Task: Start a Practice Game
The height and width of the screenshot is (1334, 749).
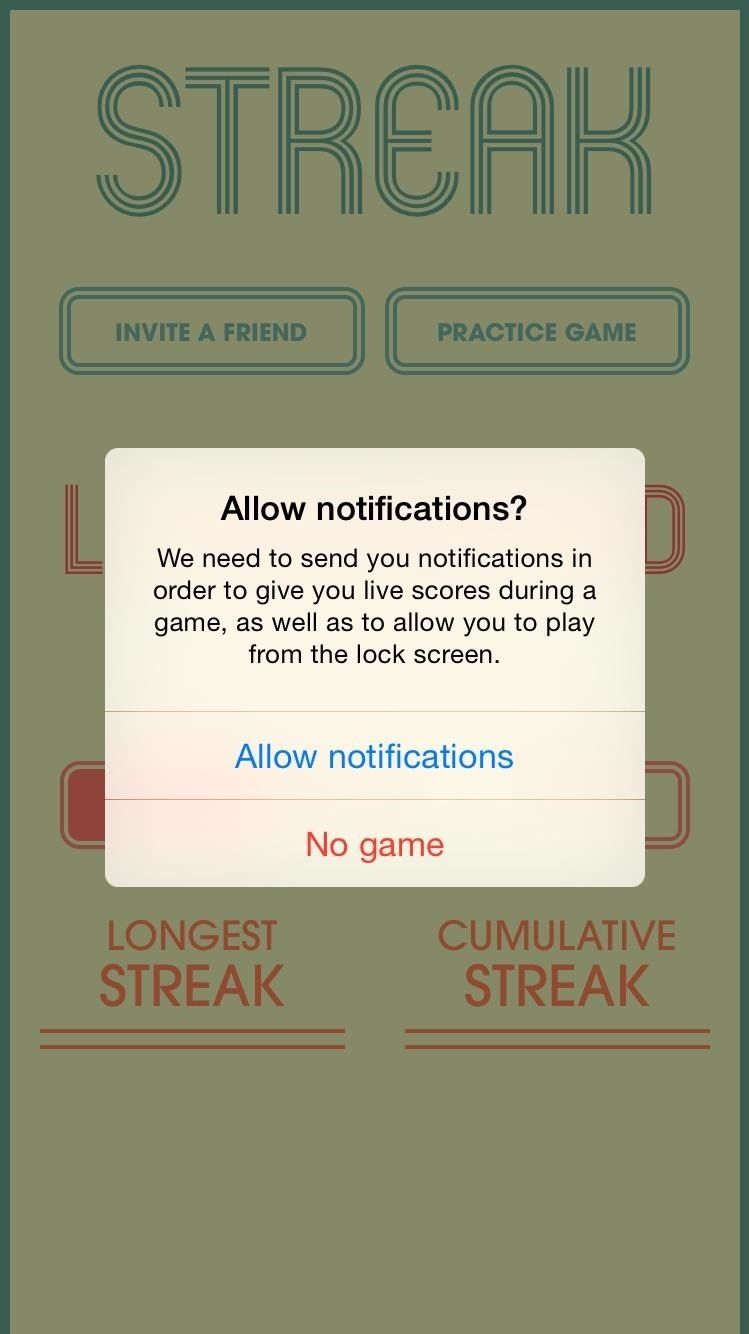Action: [536, 331]
